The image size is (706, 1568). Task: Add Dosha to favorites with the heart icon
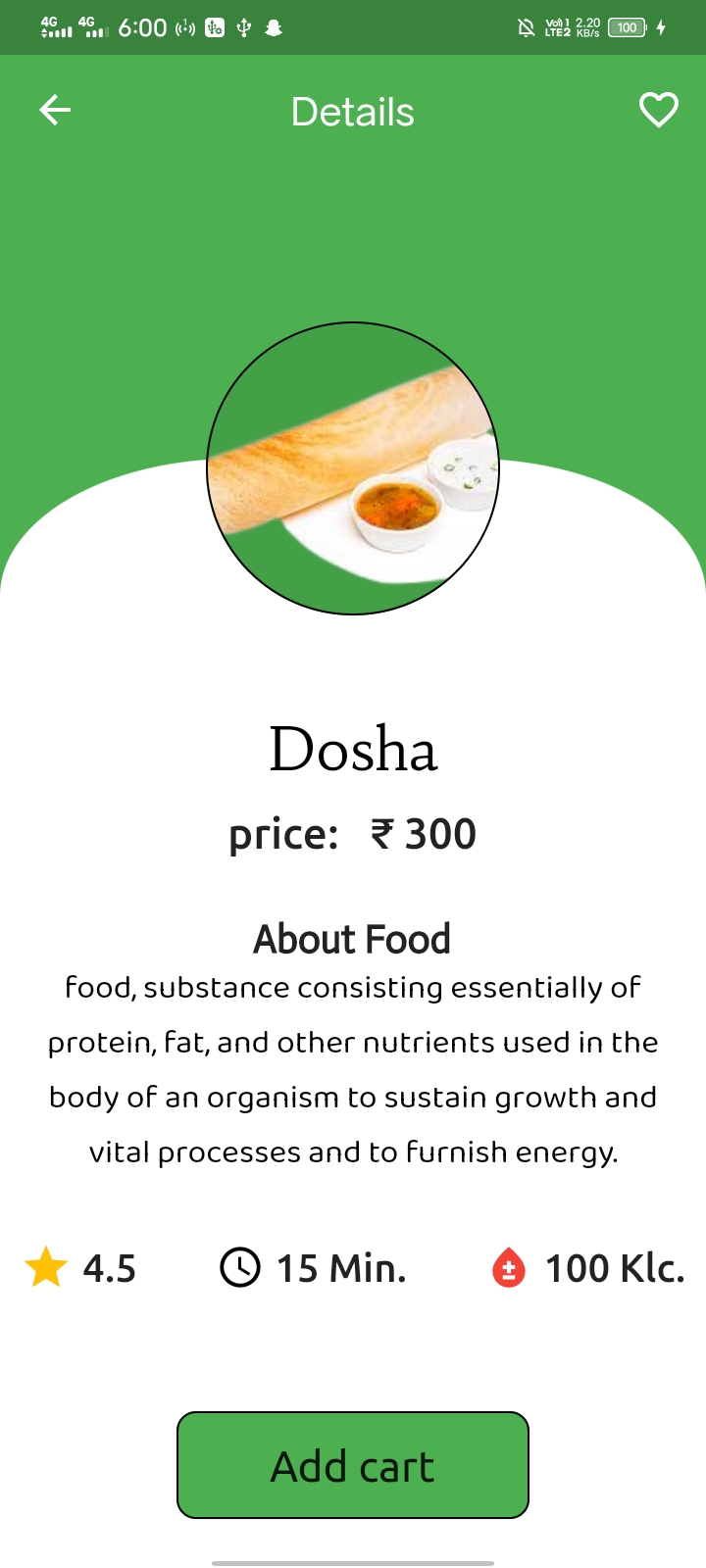pos(658,111)
